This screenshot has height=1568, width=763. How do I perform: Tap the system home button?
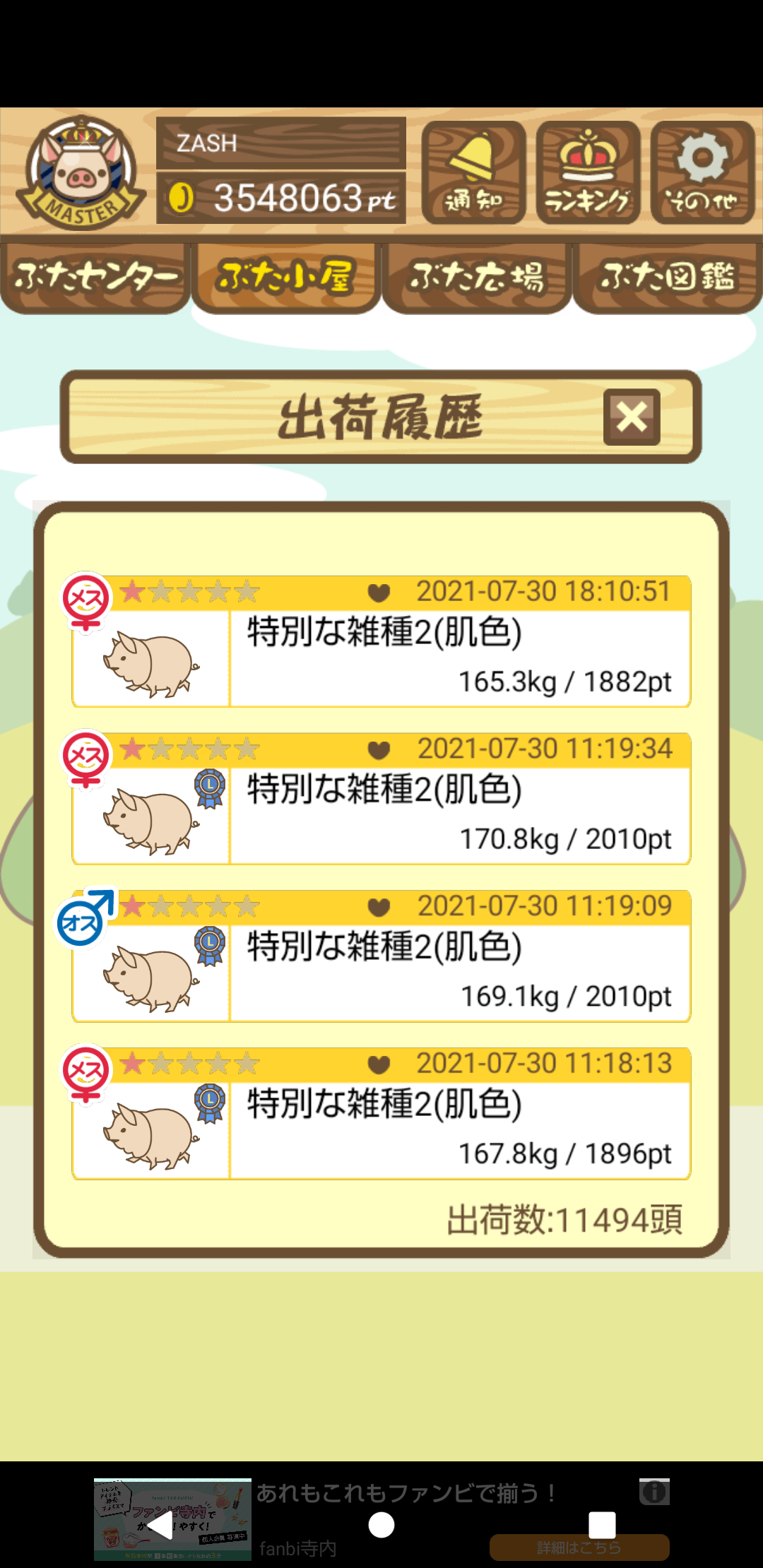pos(381,1525)
